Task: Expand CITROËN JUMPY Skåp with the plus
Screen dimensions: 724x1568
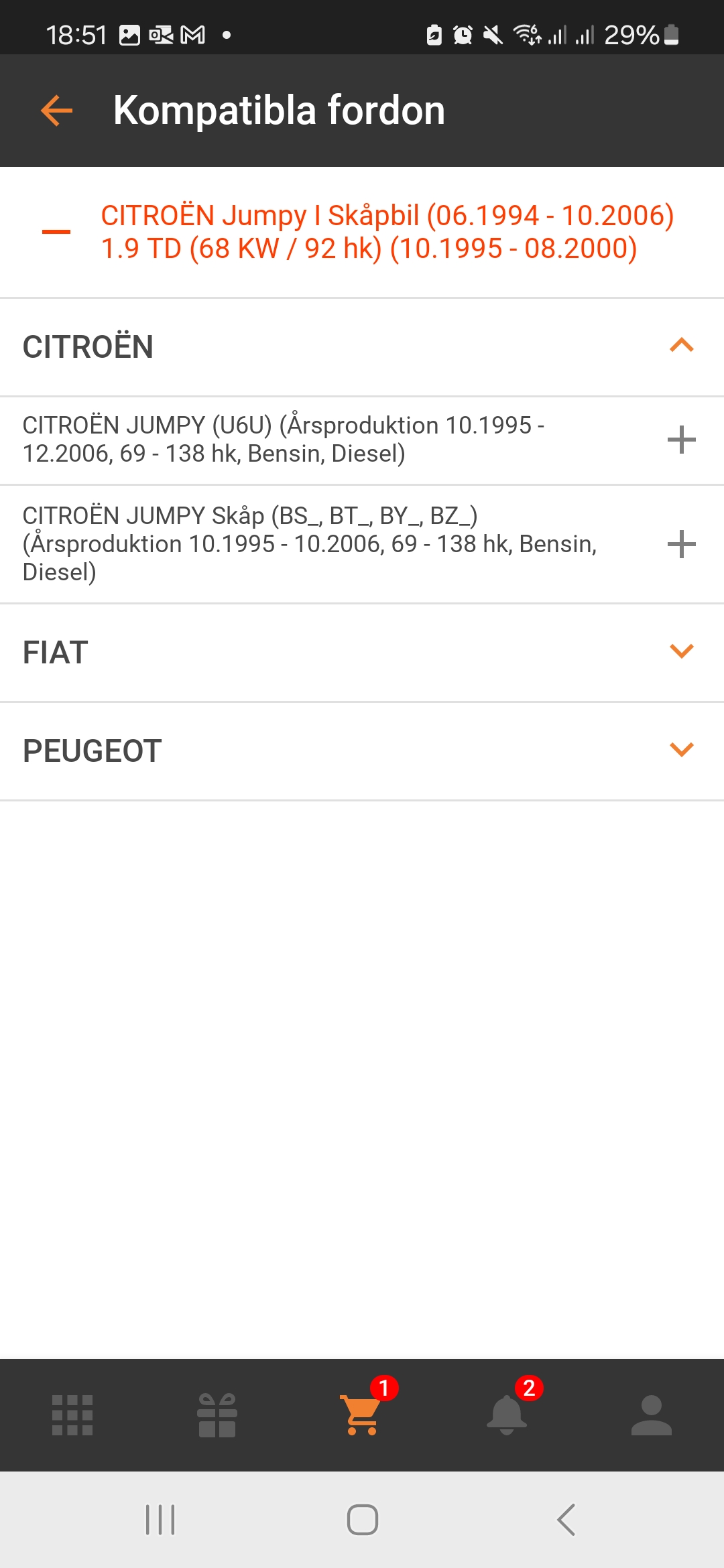Action: 681,545
